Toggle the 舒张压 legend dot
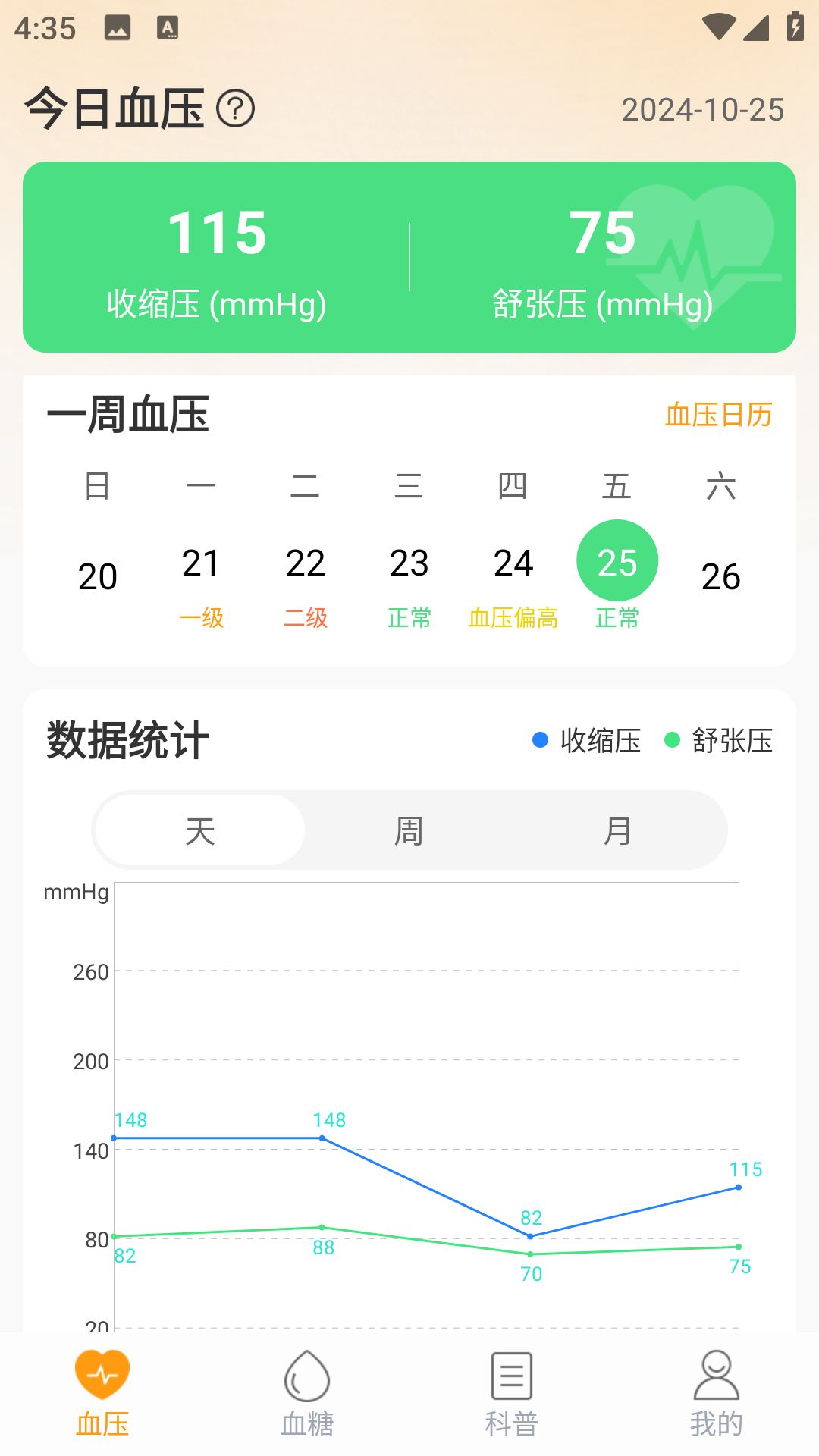This screenshot has width=819, height=1456. (670, 740)
